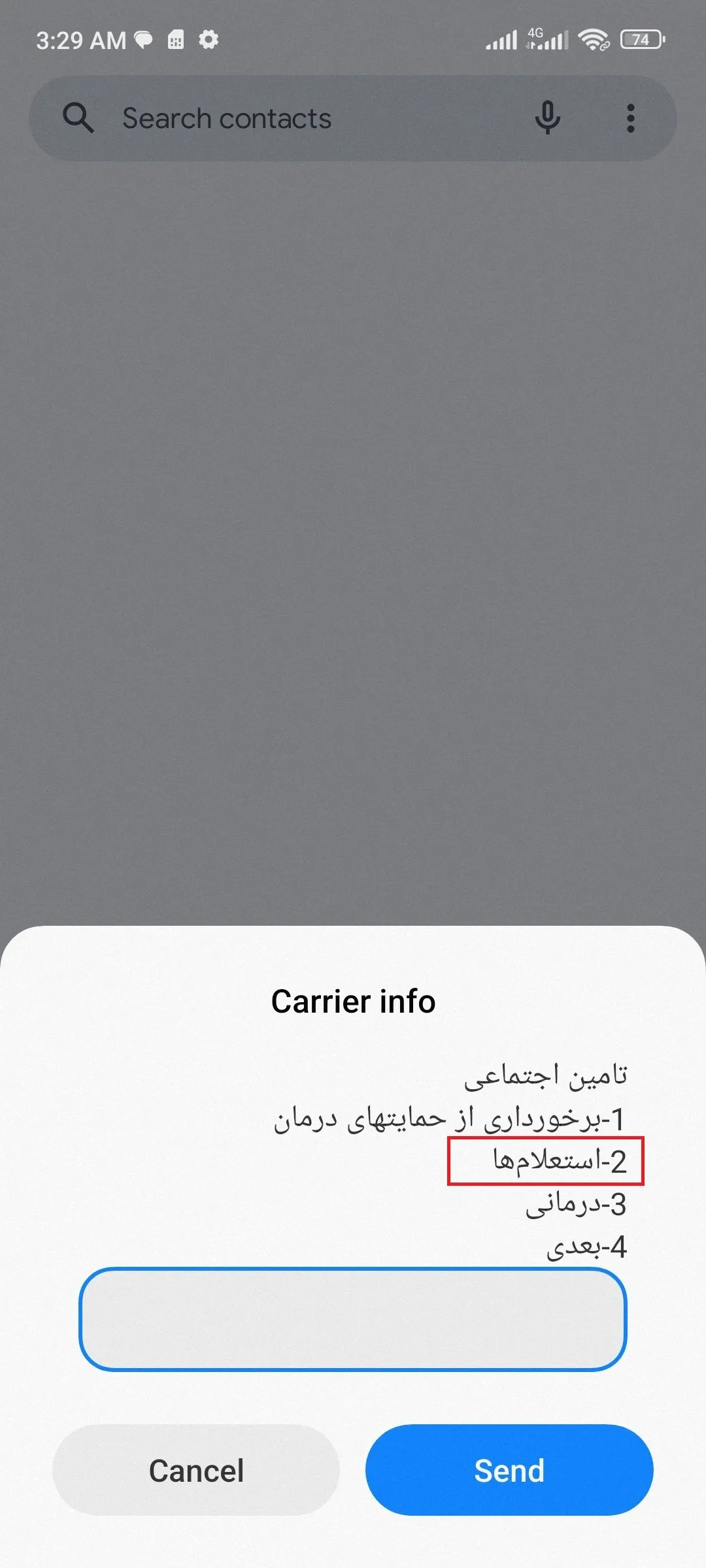Tap the Search contacts field
706x1568 pixels.
point(261,118)
